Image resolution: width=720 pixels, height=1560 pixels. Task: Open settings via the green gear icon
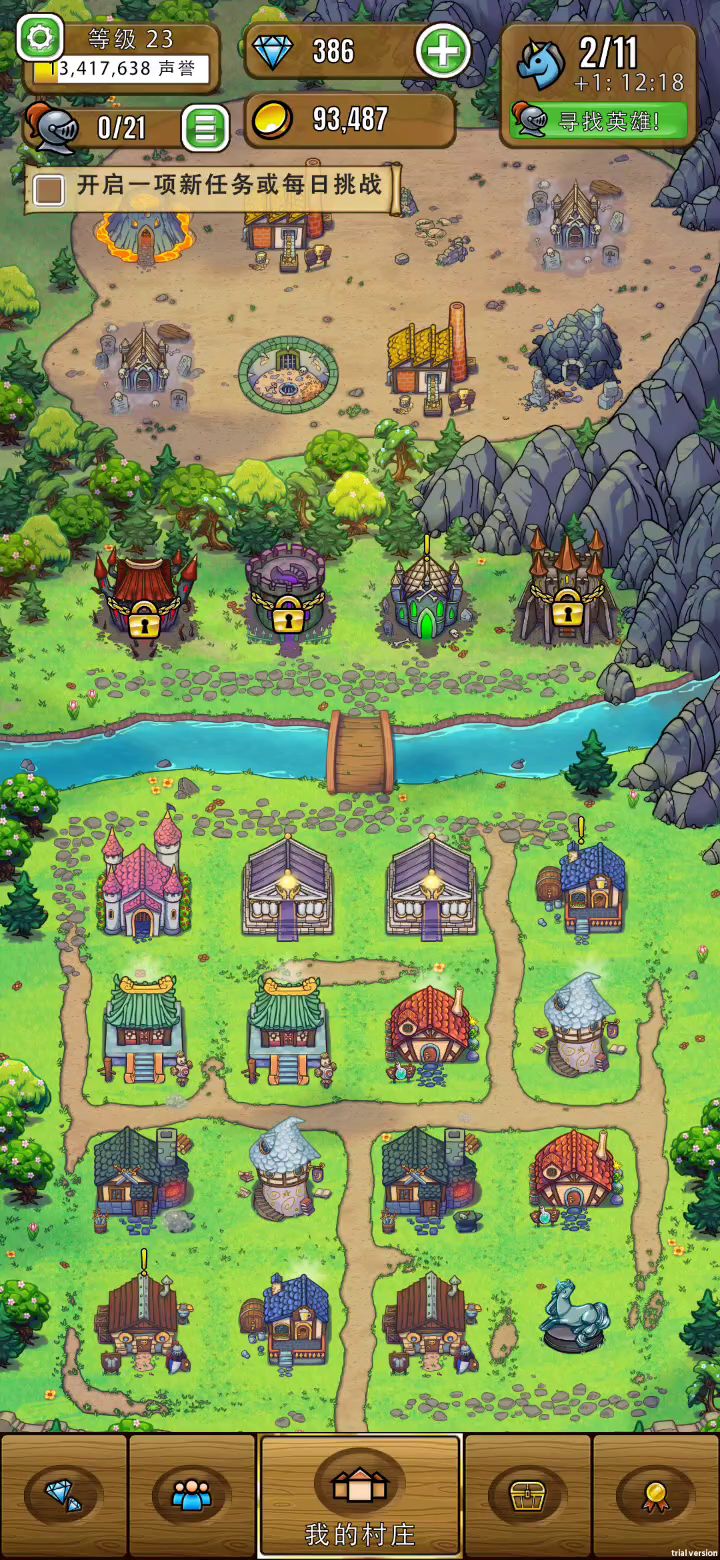pyautogui.click(x=40, y=40)
